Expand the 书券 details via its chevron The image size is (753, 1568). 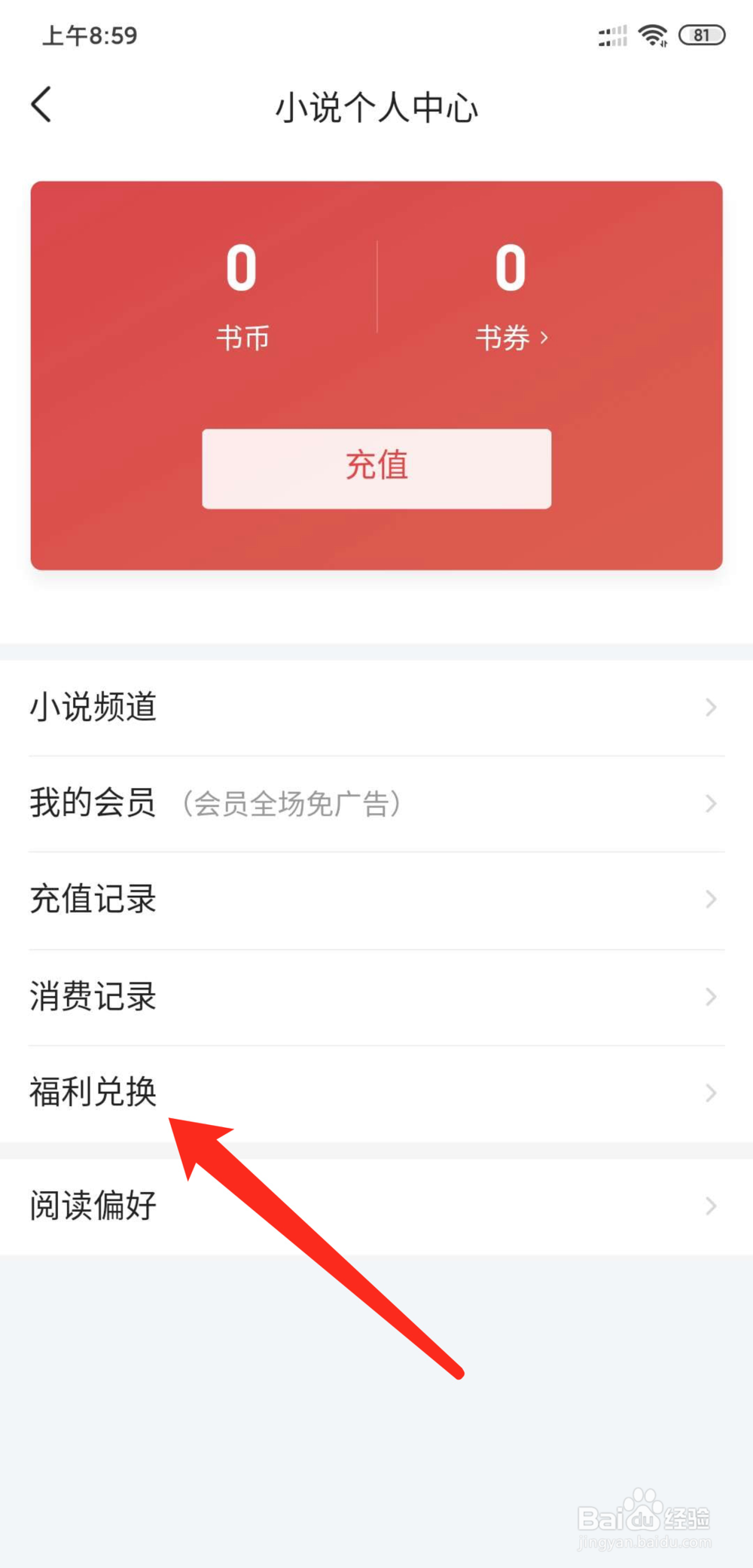(x=545, y=338)
